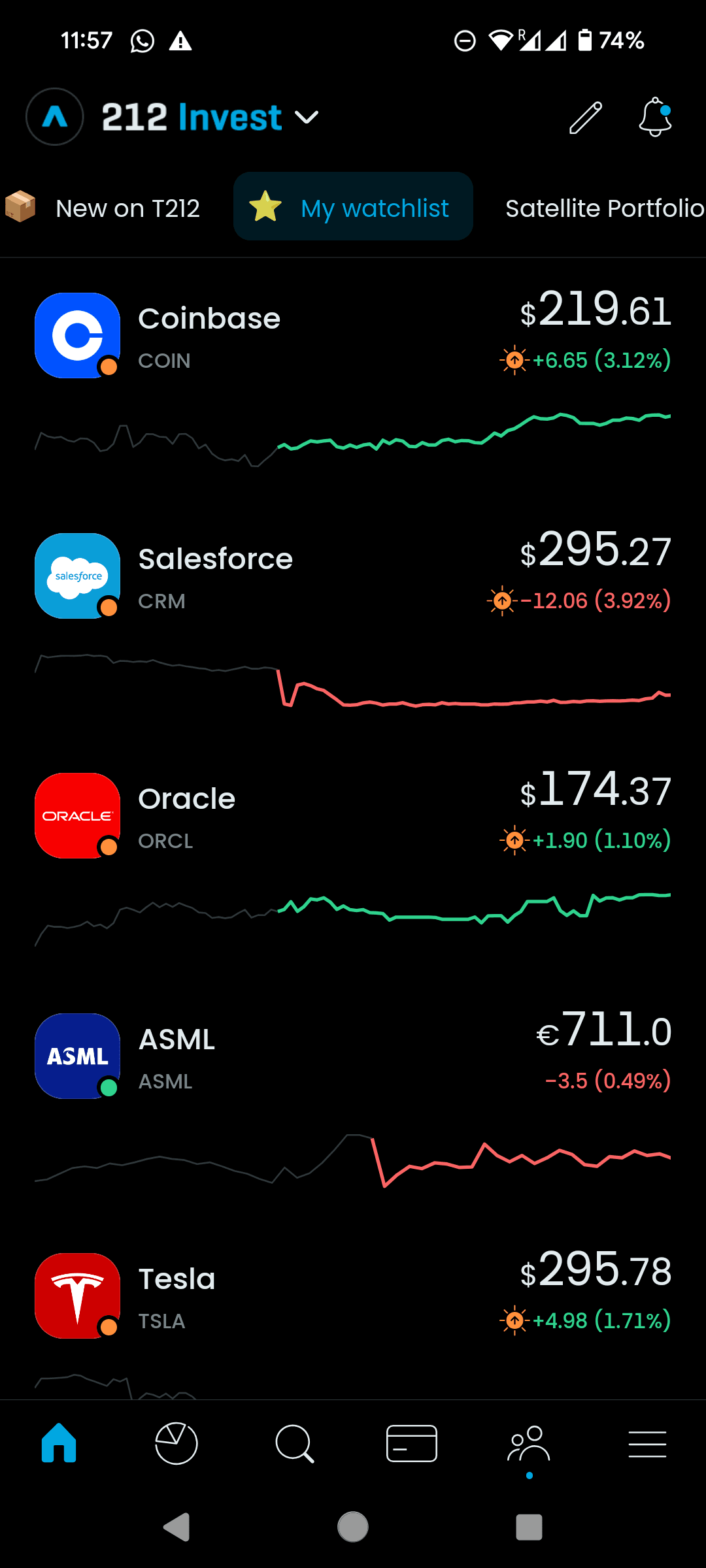Select the My watchlist tab

pos(353,208)
